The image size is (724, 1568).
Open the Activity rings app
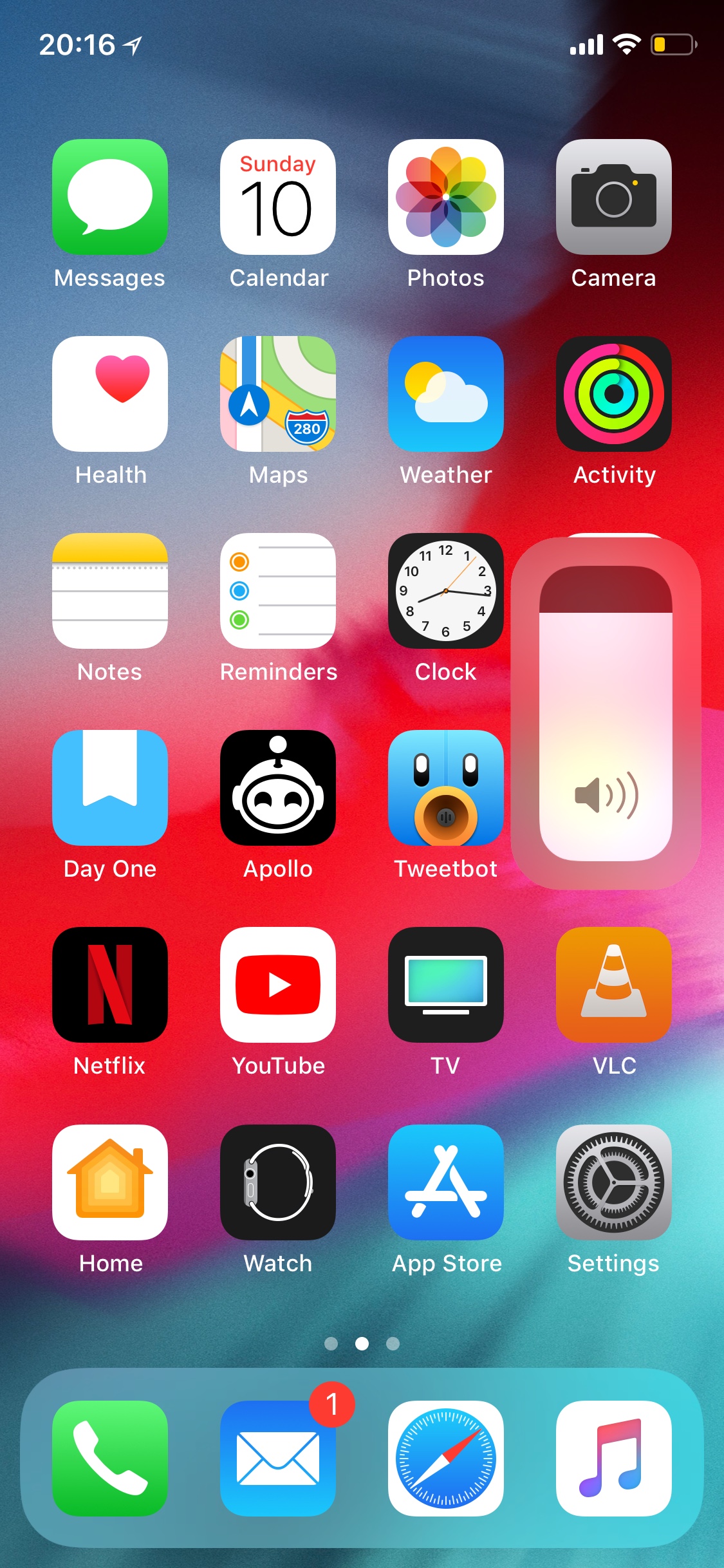614,394
